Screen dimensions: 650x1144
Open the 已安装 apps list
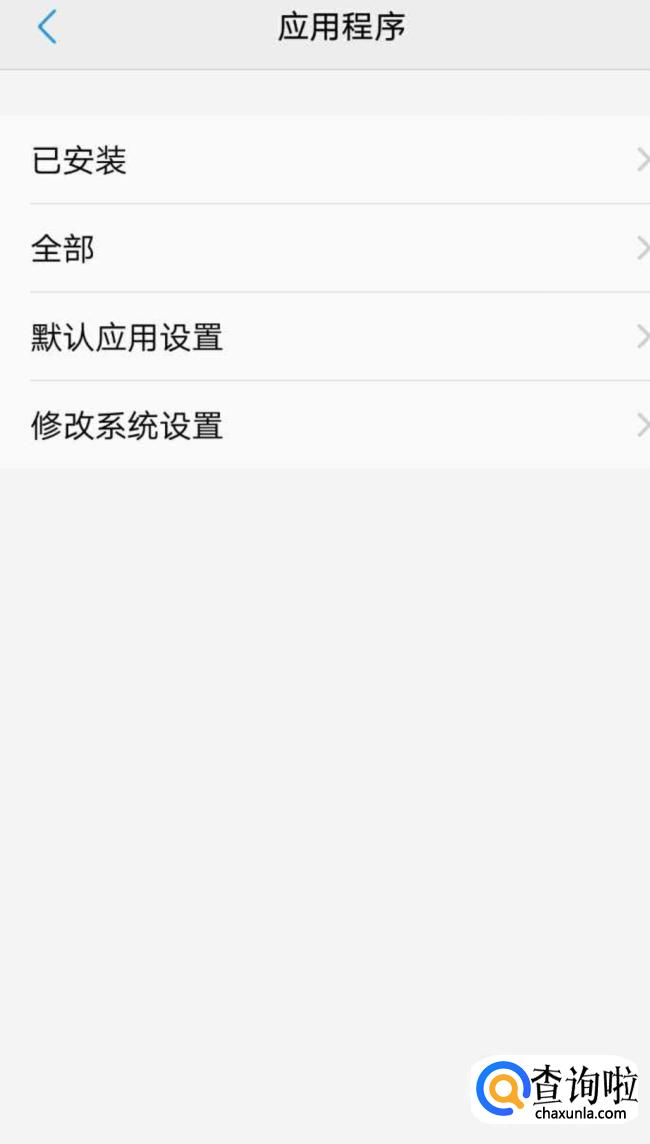(325, 161)
